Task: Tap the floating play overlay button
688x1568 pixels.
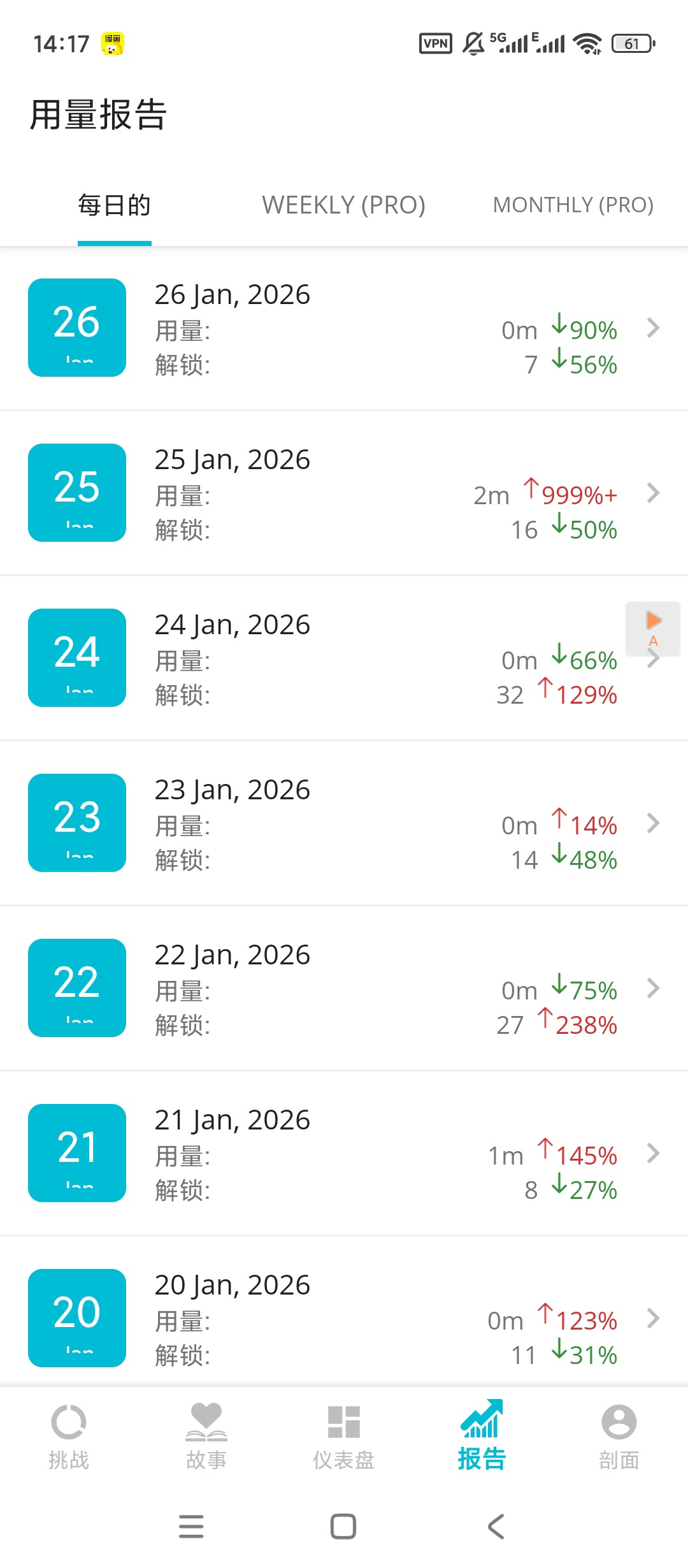Action: coord(653,628)
